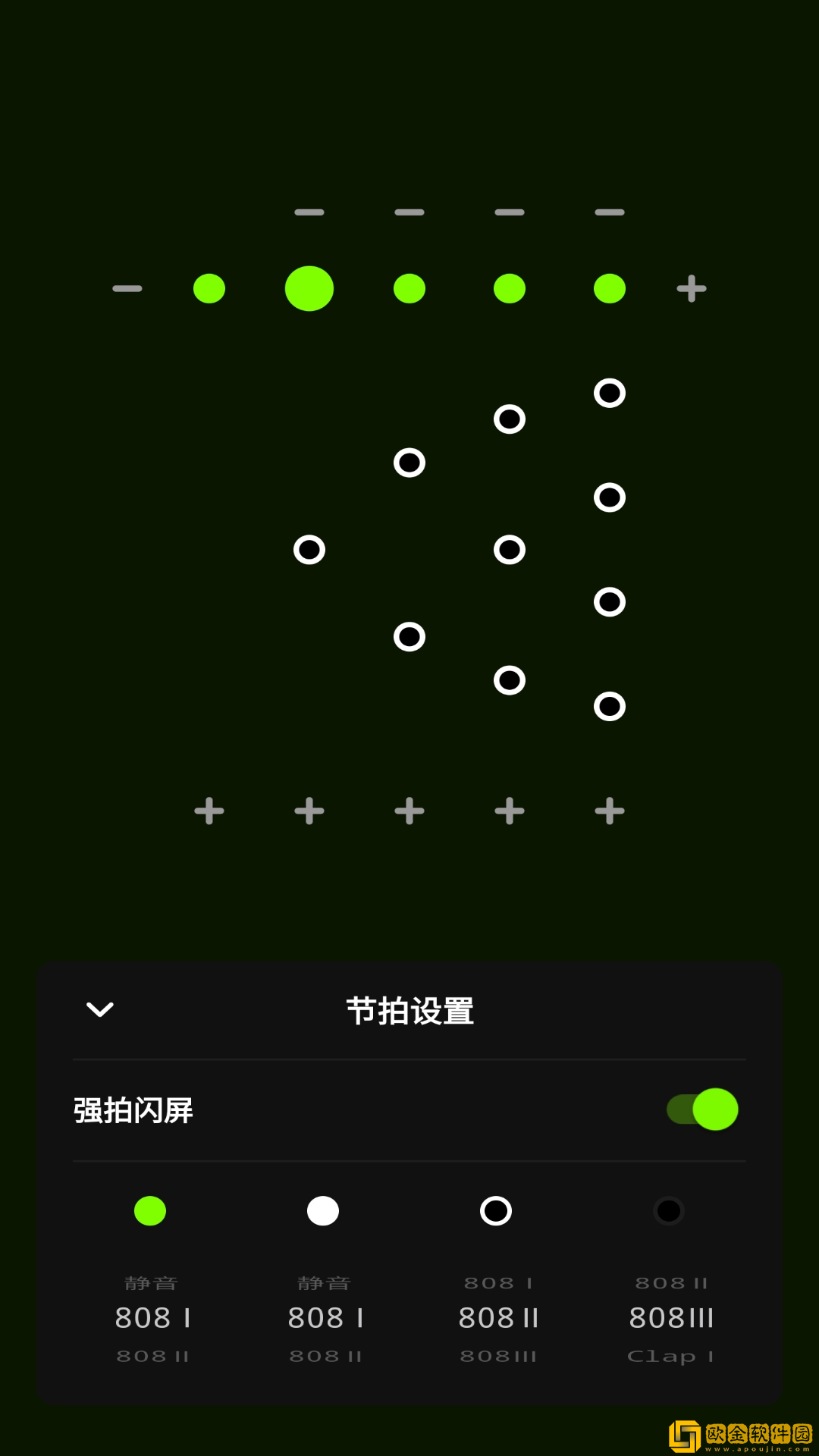Screen dimensions: 819x1456
Task: Choose 静音 in the first sound wheel
Action: point(151,1282)
